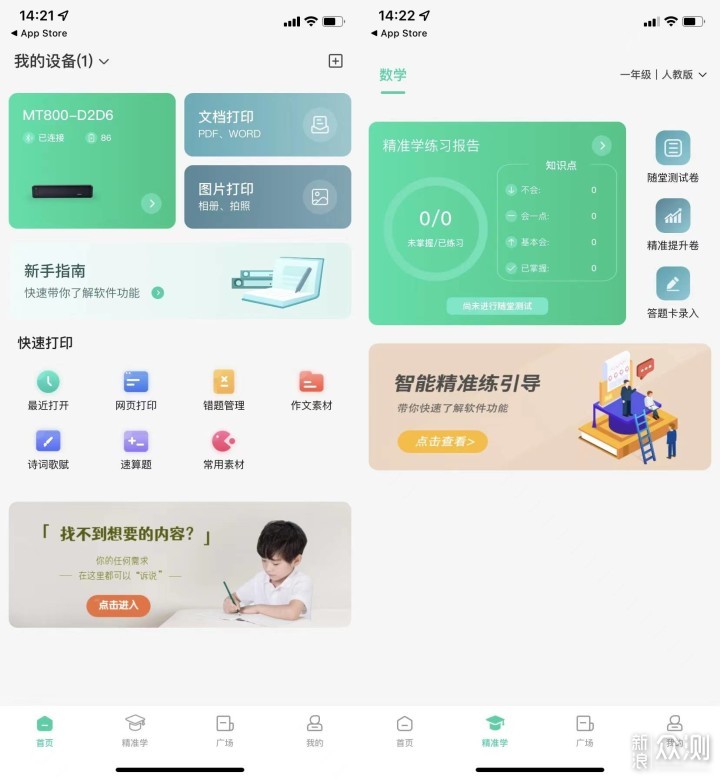
Task: Open 图片打印 photo printing
Action: [267, 197]
